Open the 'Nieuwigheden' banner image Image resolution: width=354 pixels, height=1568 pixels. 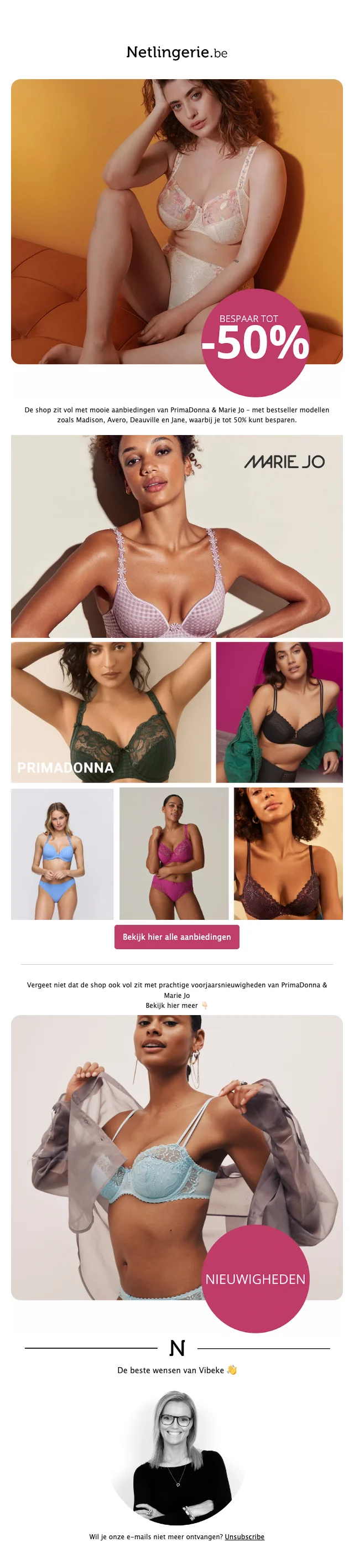(176, 1157)
